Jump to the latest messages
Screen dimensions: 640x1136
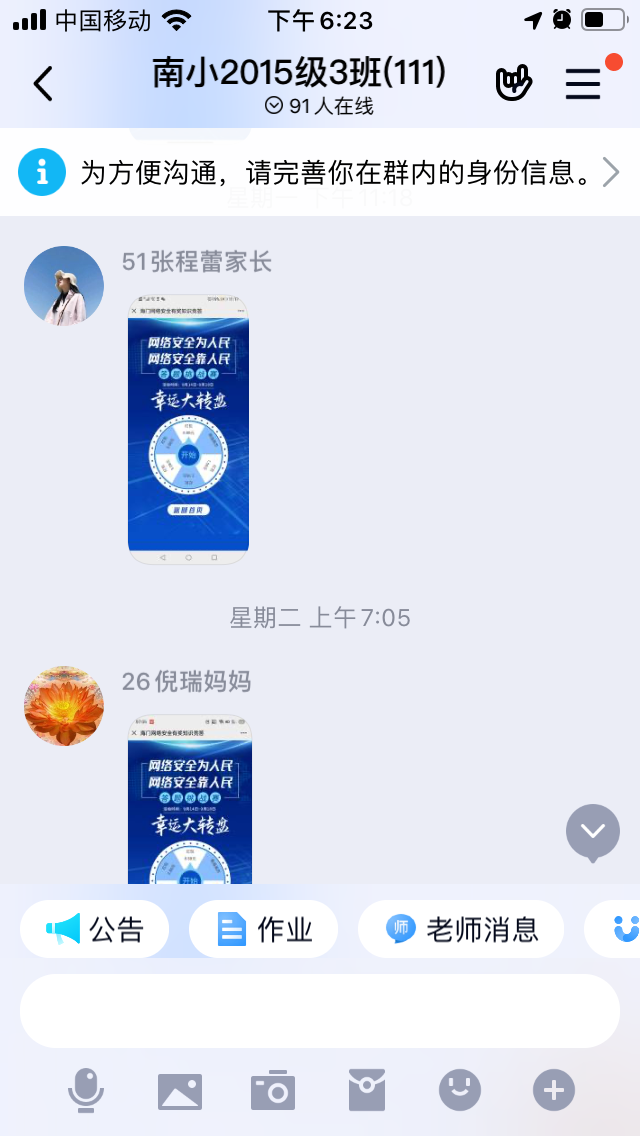pos(593,830)
